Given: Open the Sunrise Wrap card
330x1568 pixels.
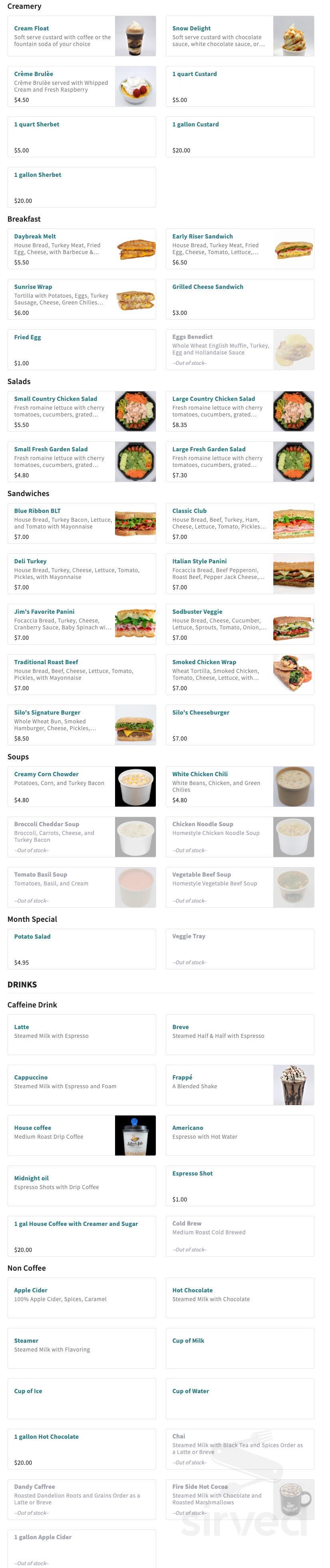Looking at the screenshot, I should (82, 300).
